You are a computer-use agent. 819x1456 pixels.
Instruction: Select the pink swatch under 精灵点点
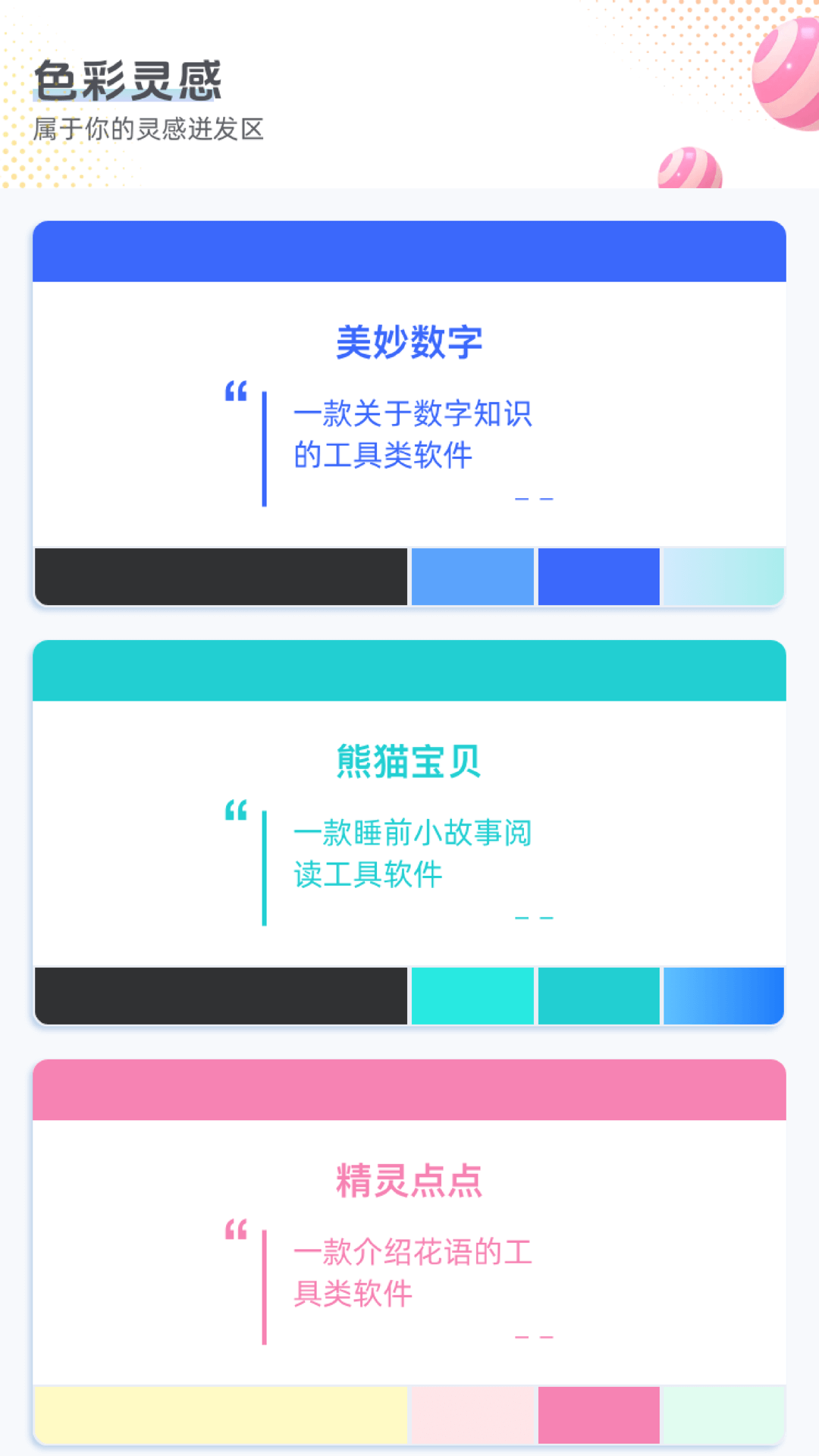coord(598,1415)
